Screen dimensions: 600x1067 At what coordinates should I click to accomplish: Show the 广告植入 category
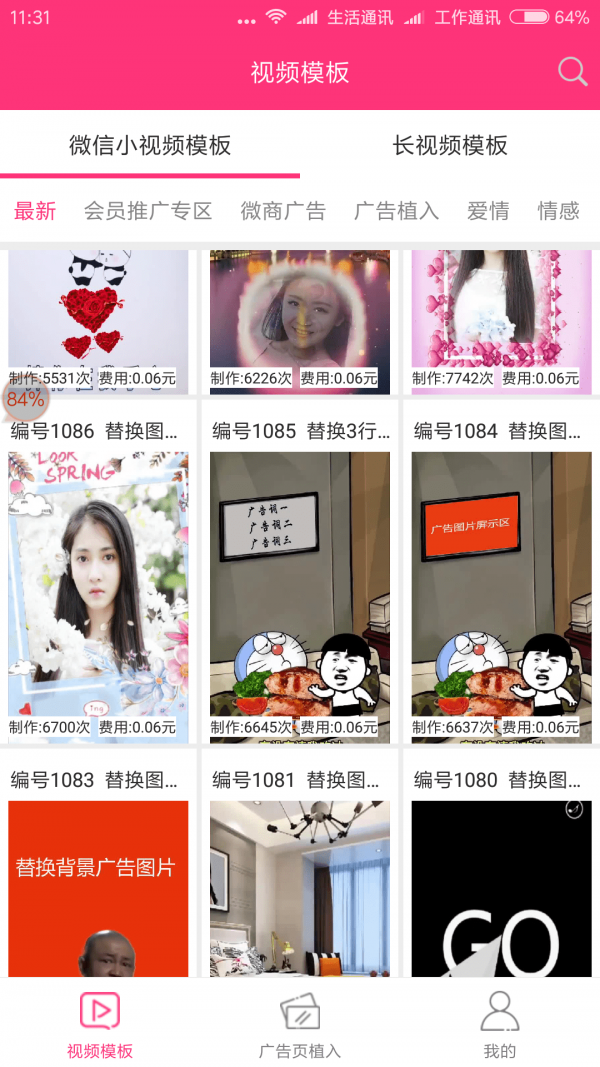pyautogui.click(x=396, y=211)
